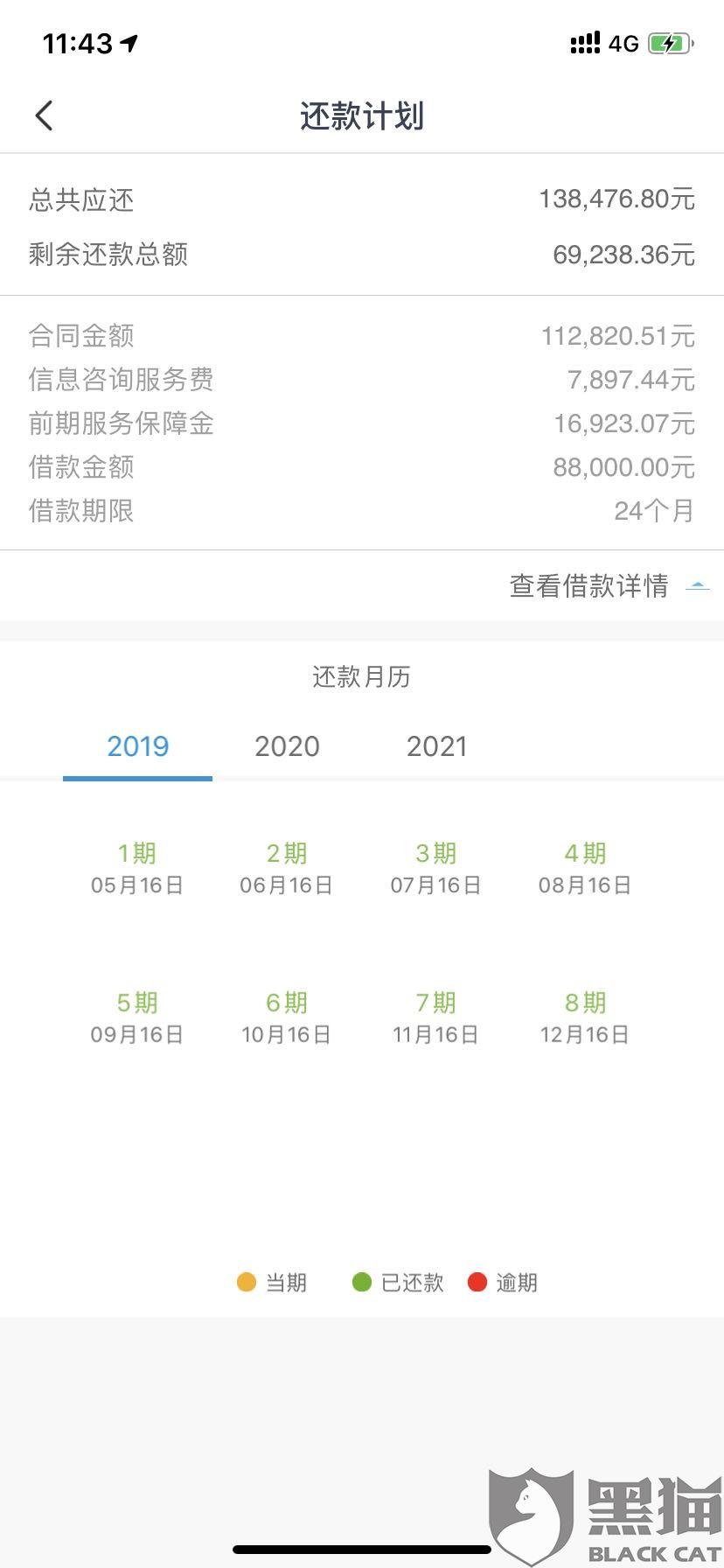View 4期 repayment on 08月16日
Viewport: 724px width, 1568px height.
tap(585, 868)
